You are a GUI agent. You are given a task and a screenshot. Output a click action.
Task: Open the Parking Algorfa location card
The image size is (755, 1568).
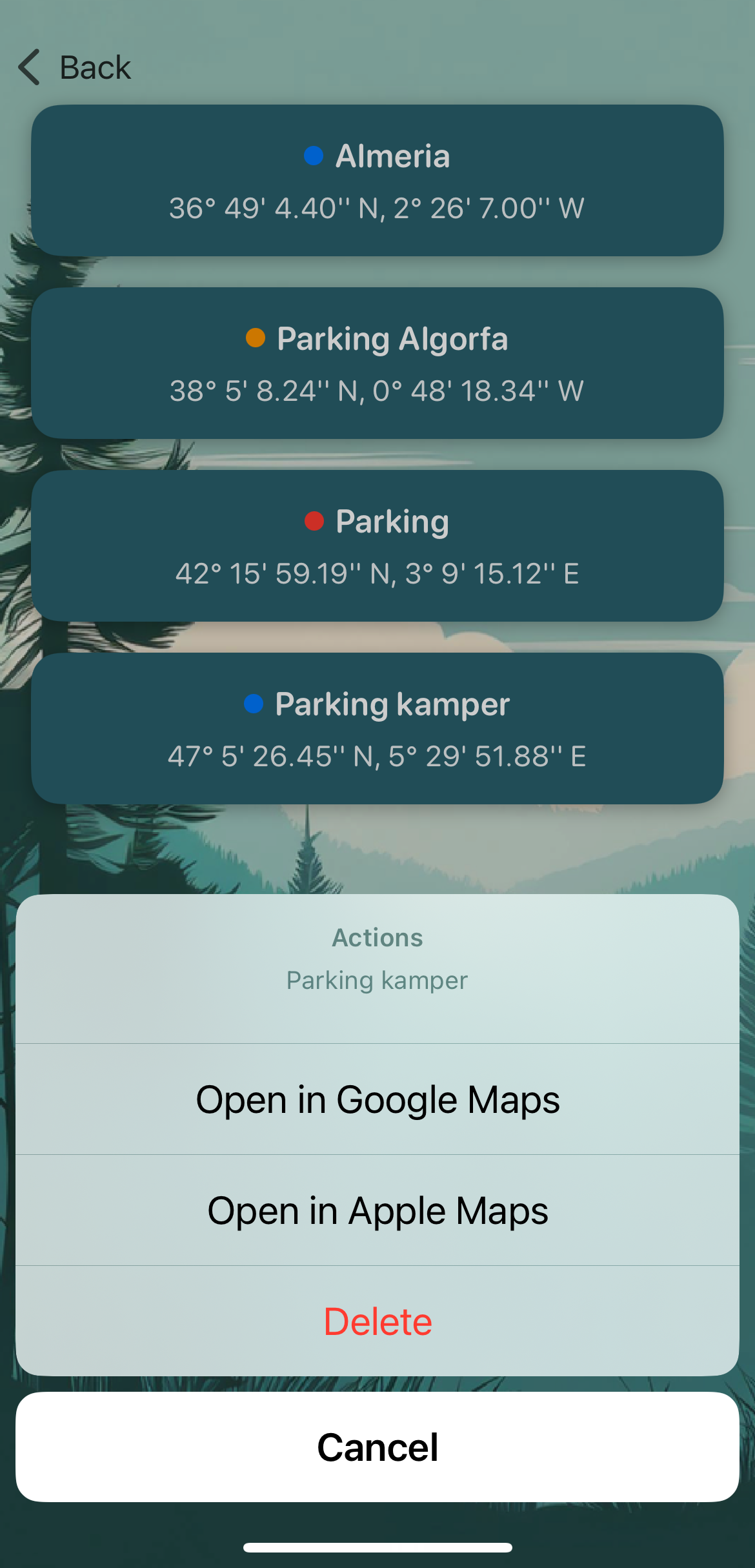377,363
